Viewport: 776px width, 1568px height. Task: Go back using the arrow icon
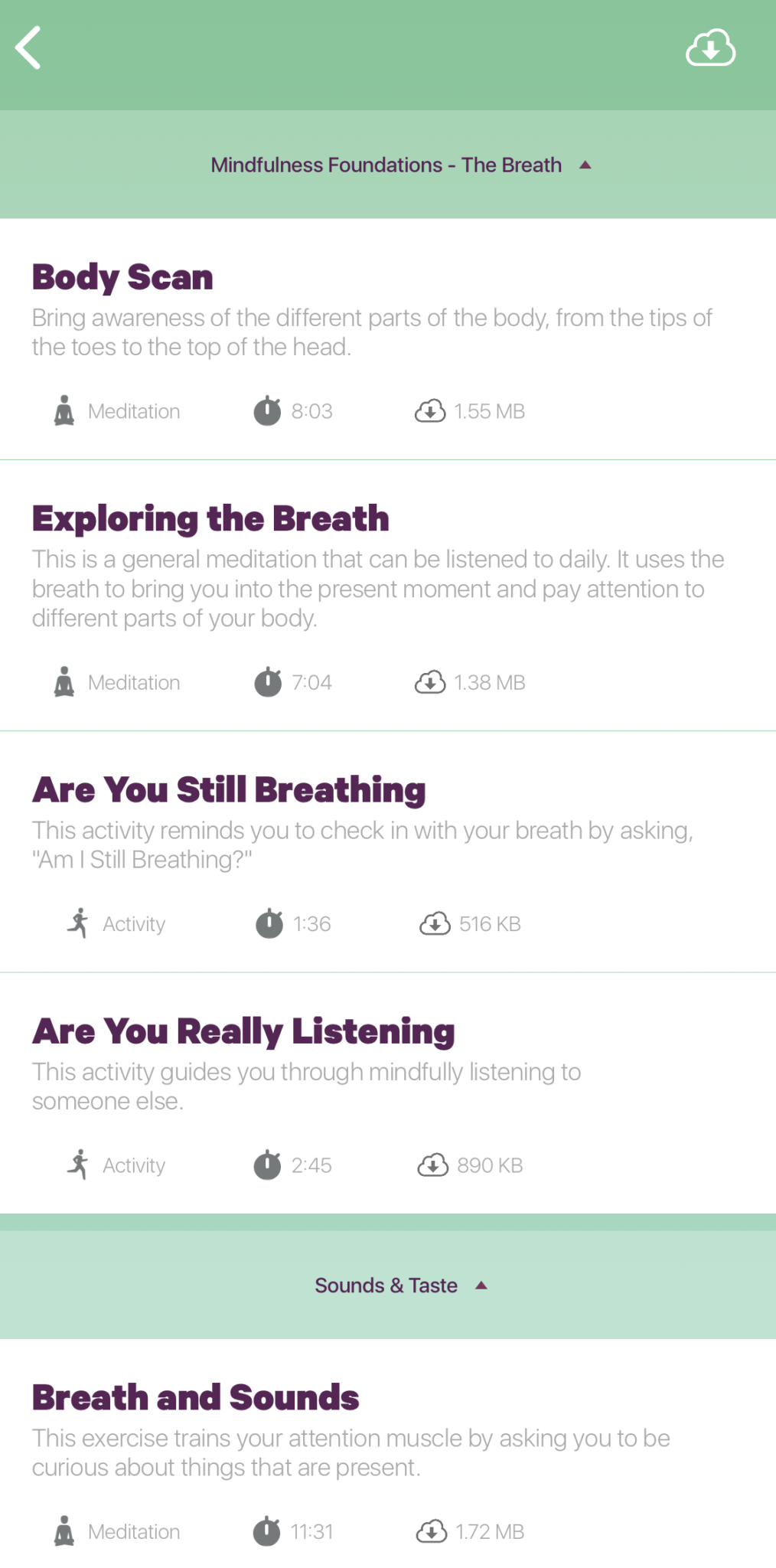(x=29, y=48)
